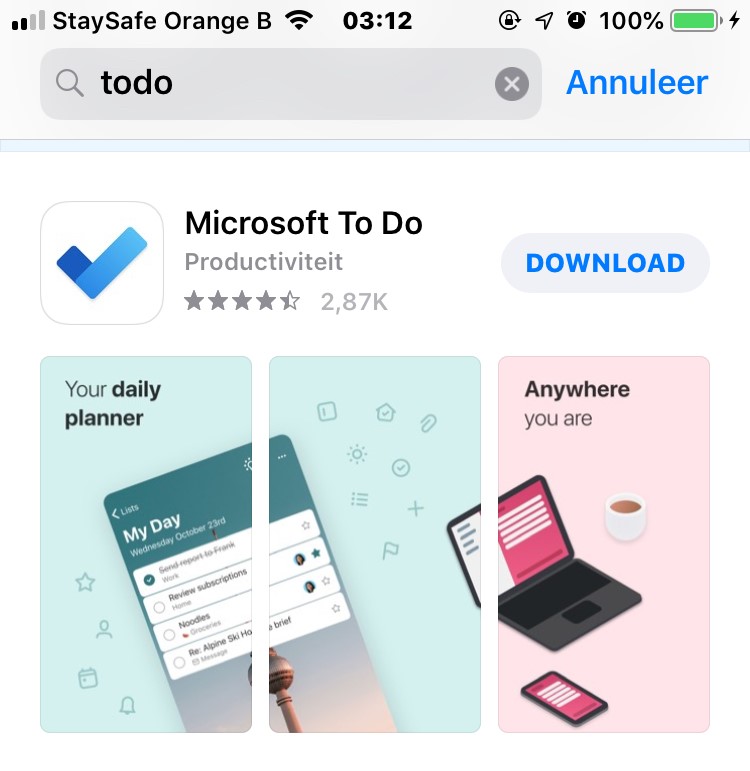Download Microsoft To Do
Screen dimensions: 750x771
click(605, 263)
